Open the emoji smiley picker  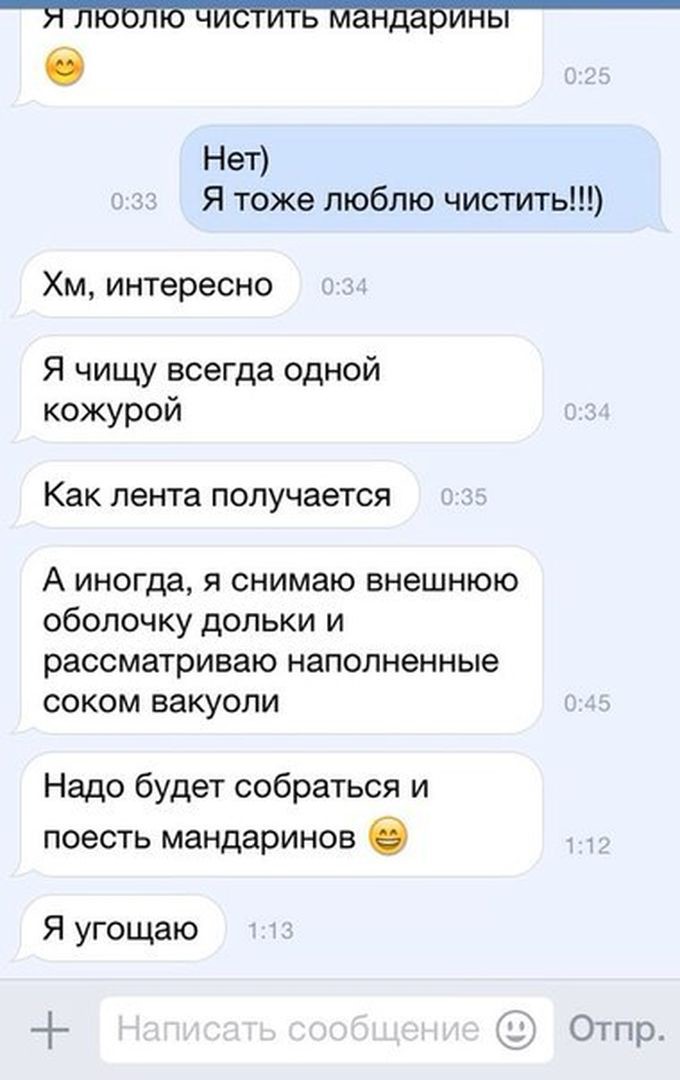point(517,1030)
